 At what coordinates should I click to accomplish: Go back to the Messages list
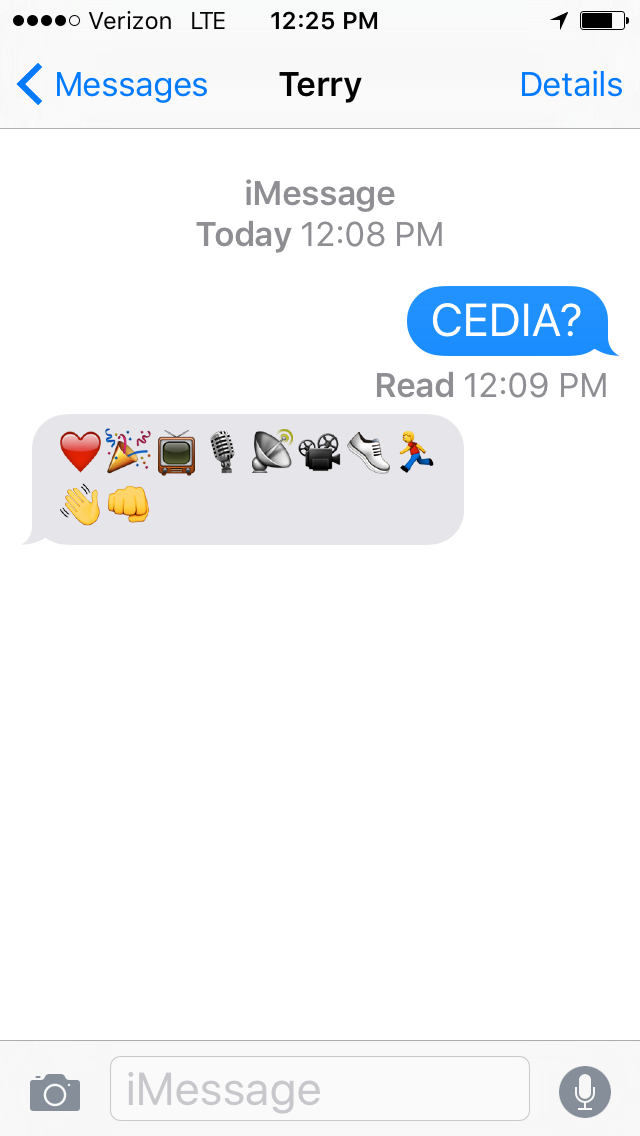click(x=112, y=85)
